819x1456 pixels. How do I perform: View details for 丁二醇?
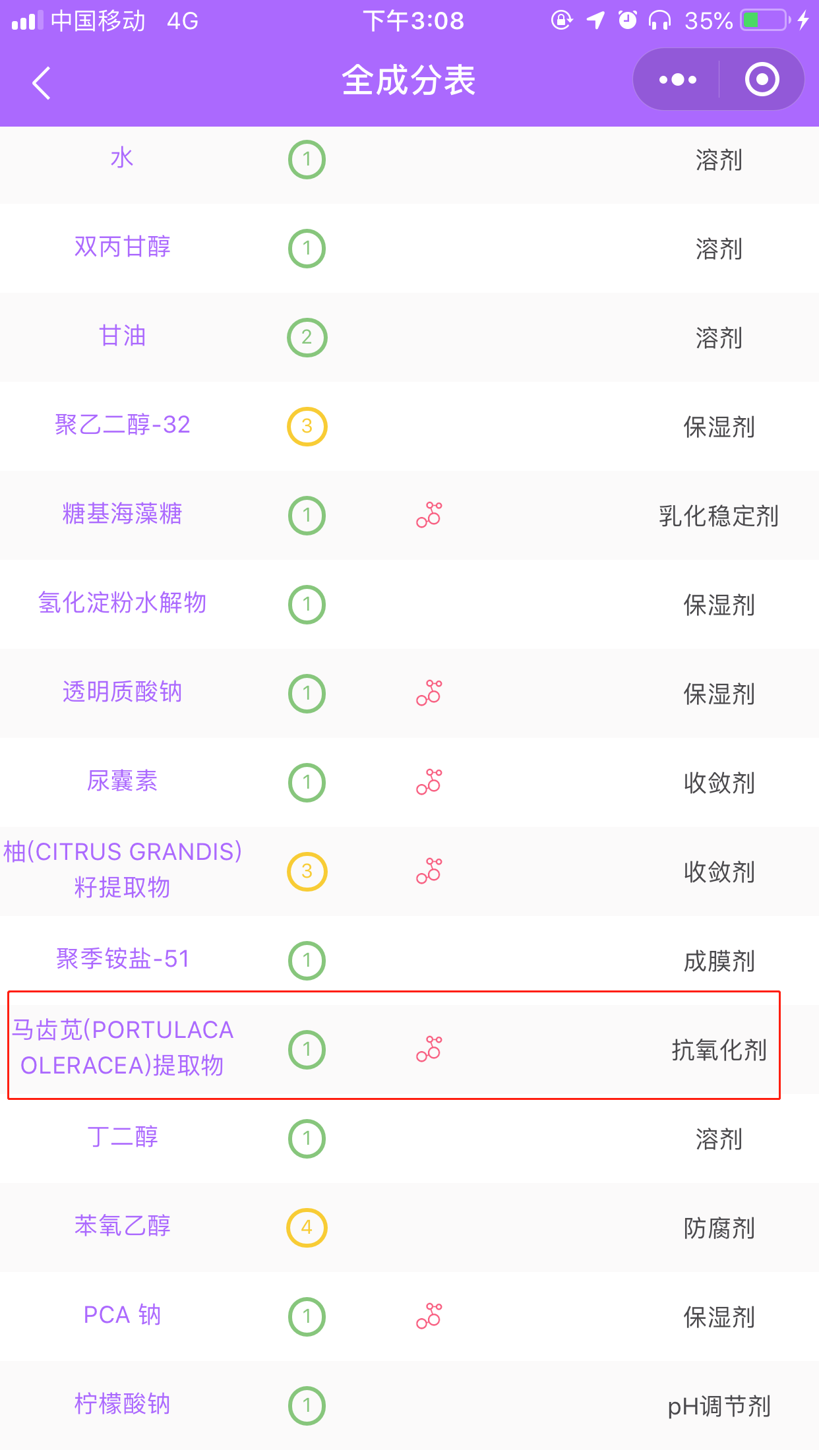(x=122, y=1137)
